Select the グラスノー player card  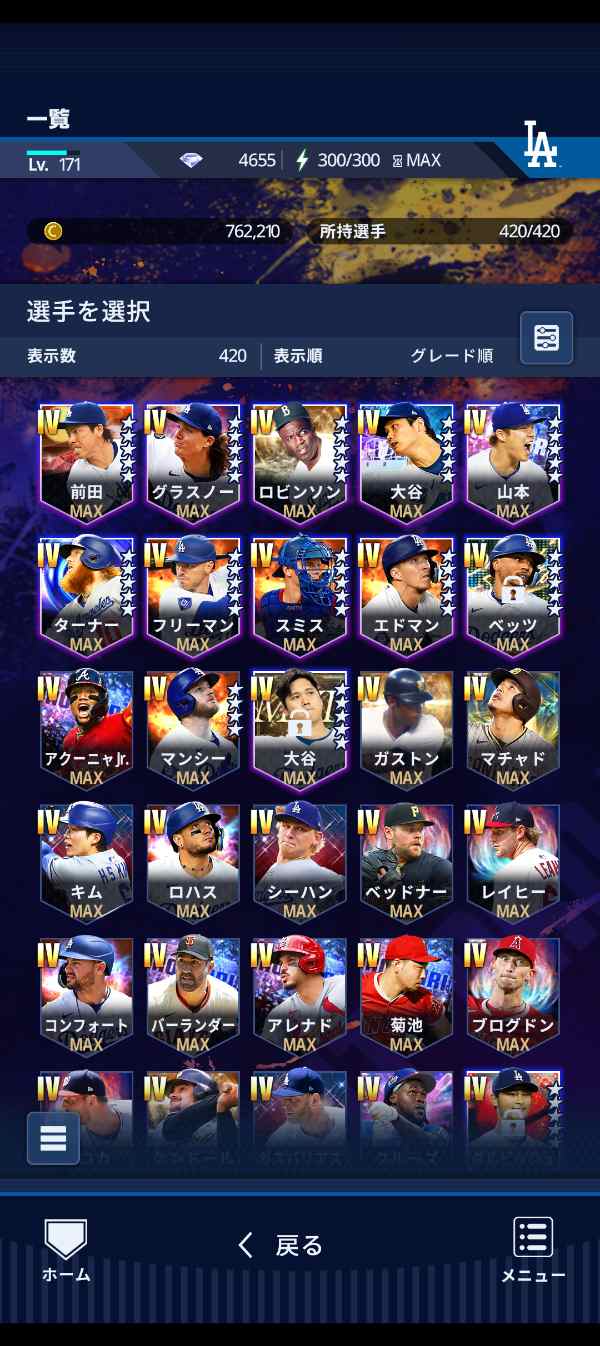tap(193, 463)
